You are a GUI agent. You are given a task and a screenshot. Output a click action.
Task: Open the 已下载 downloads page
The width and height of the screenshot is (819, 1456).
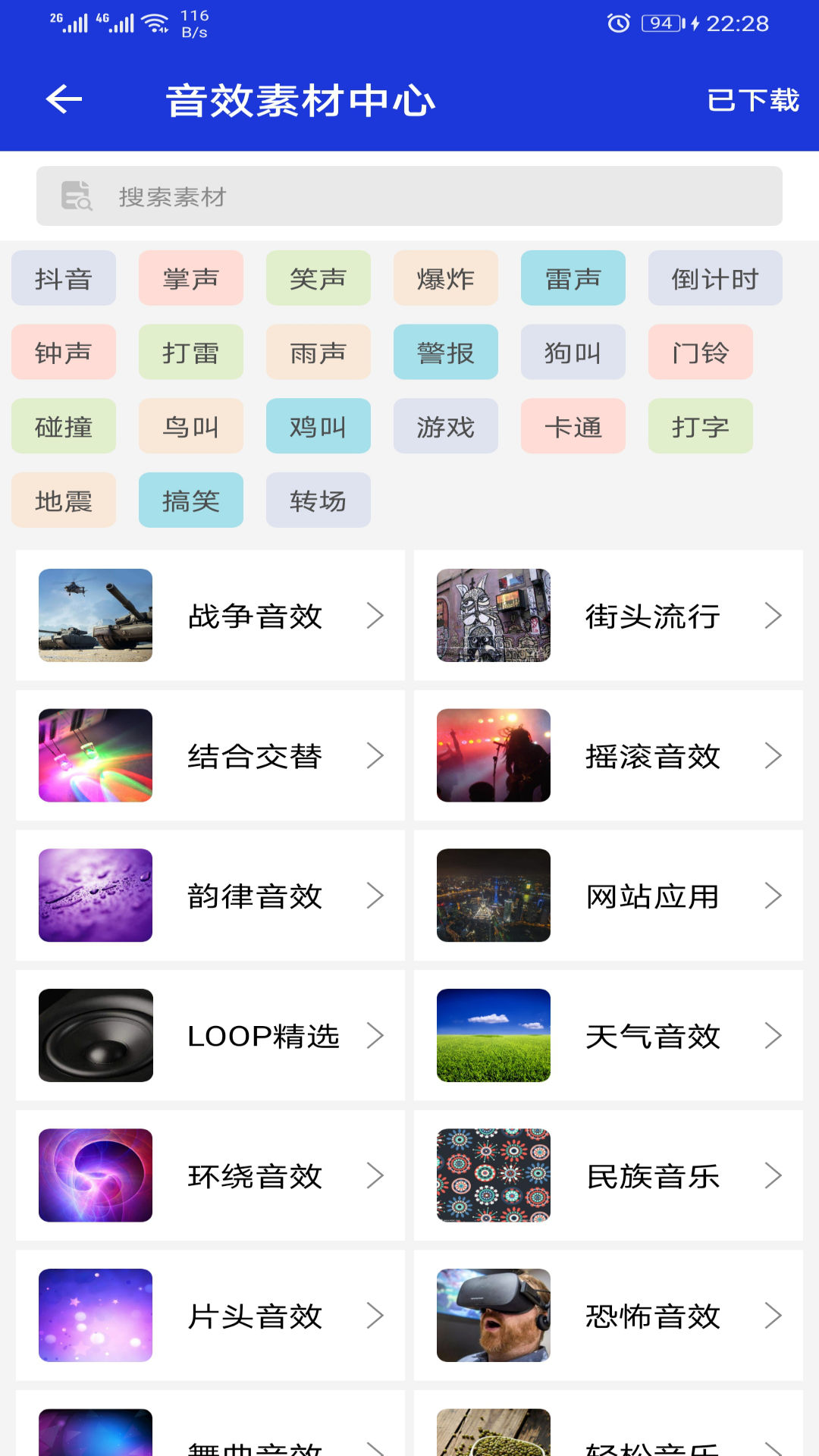(x=753, y=99)
